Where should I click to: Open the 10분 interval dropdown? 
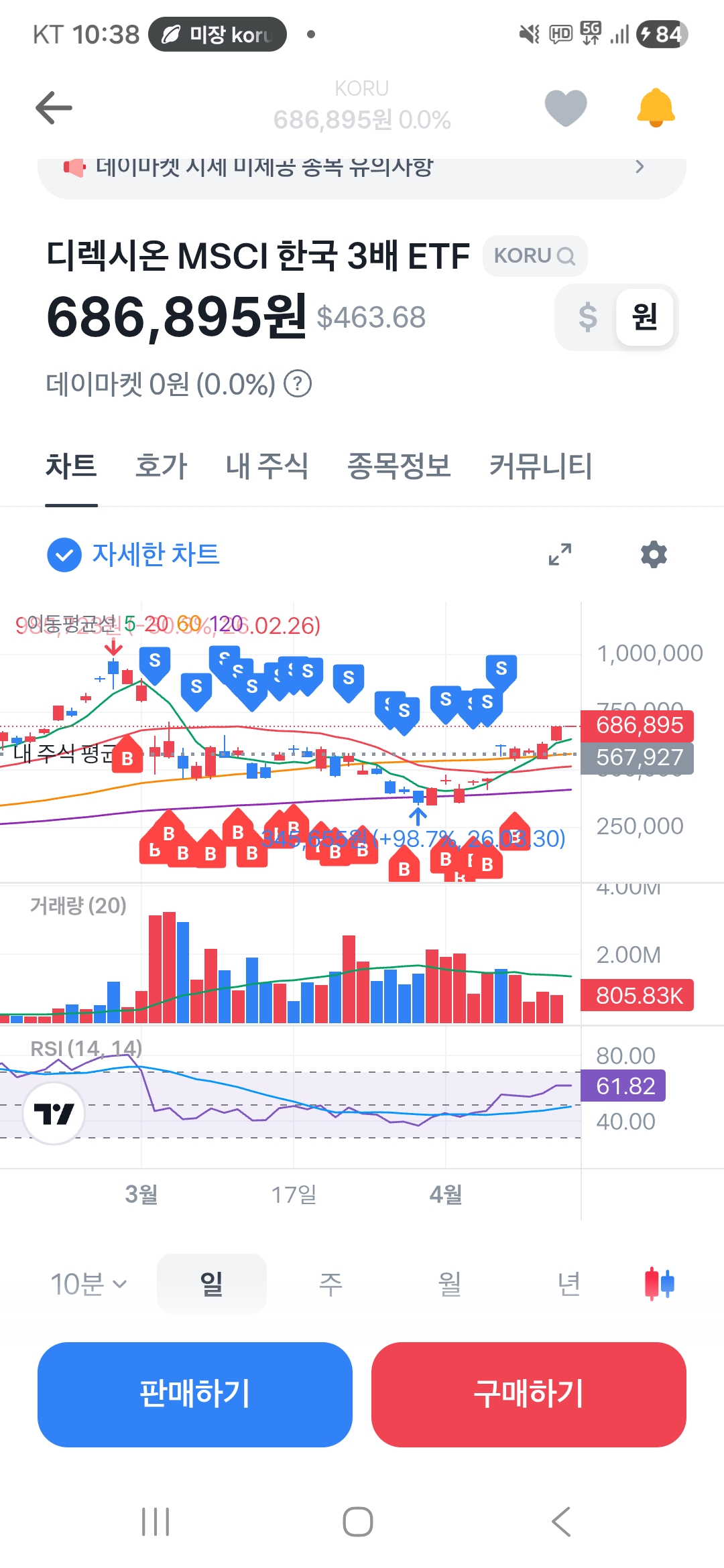(89, 1284)
